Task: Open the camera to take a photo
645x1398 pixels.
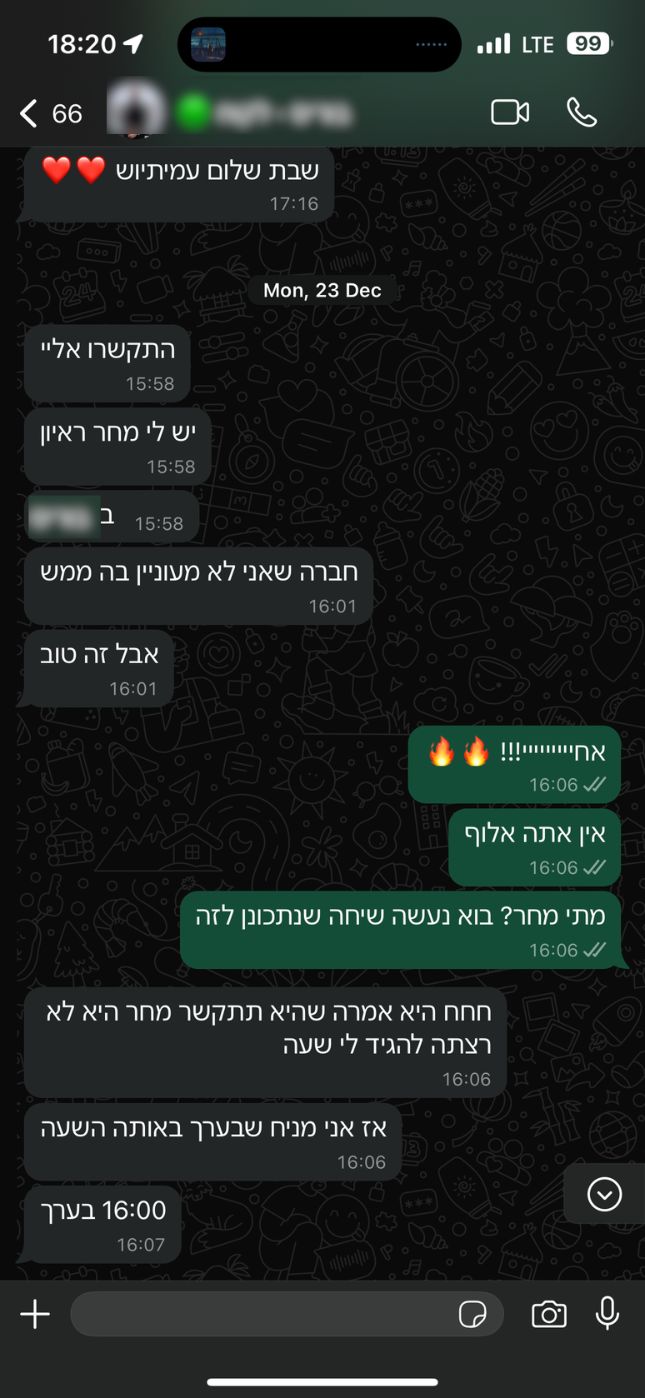Action: point(548,1314)
